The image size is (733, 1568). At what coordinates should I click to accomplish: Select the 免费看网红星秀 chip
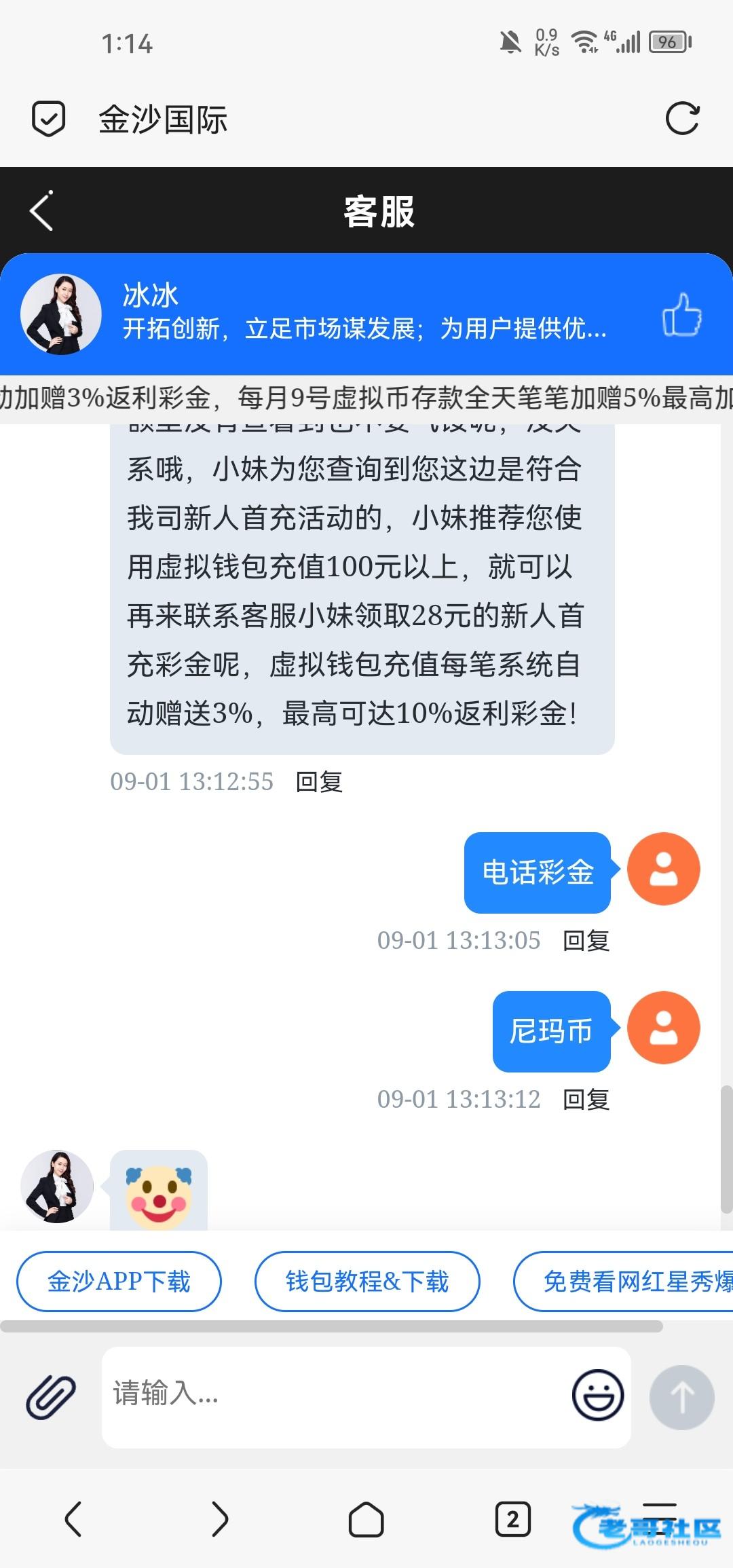click(x=623, y=1282)
